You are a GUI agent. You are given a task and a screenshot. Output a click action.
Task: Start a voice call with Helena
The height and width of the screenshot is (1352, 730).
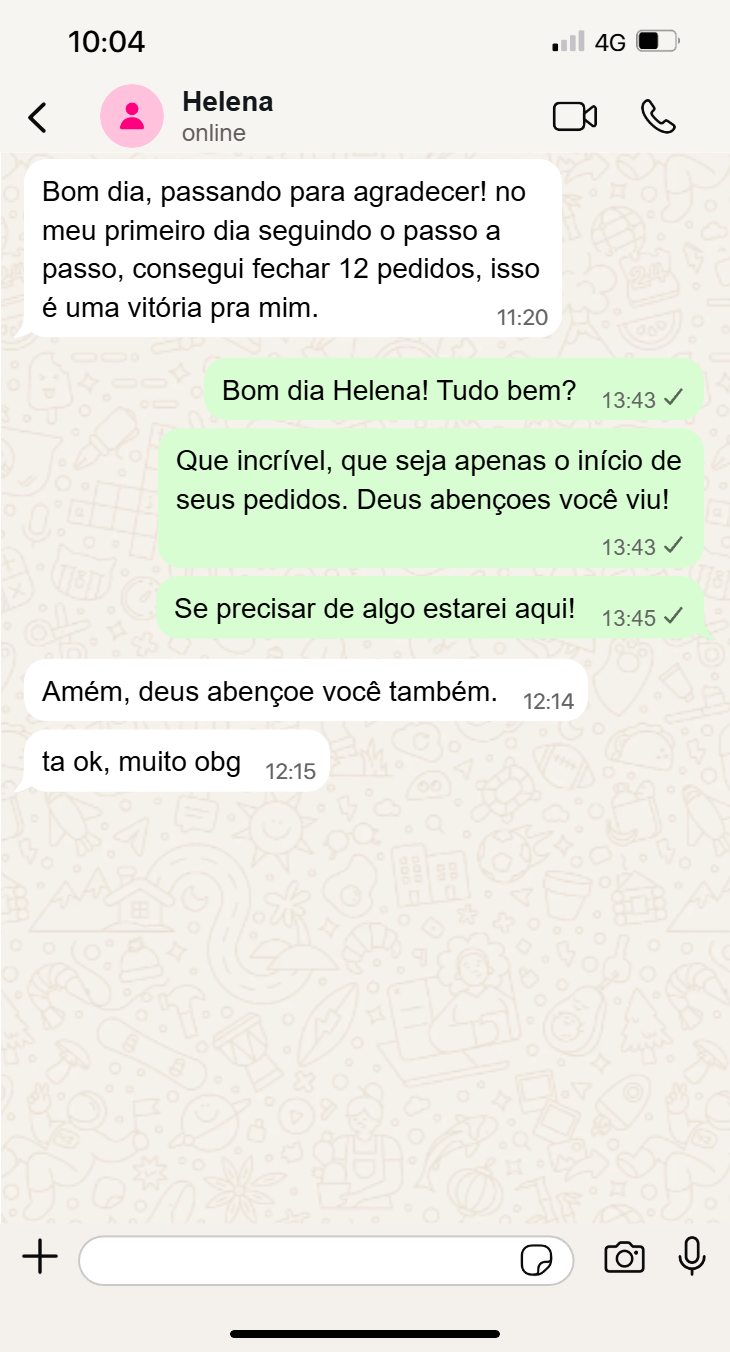click(660, 116)
